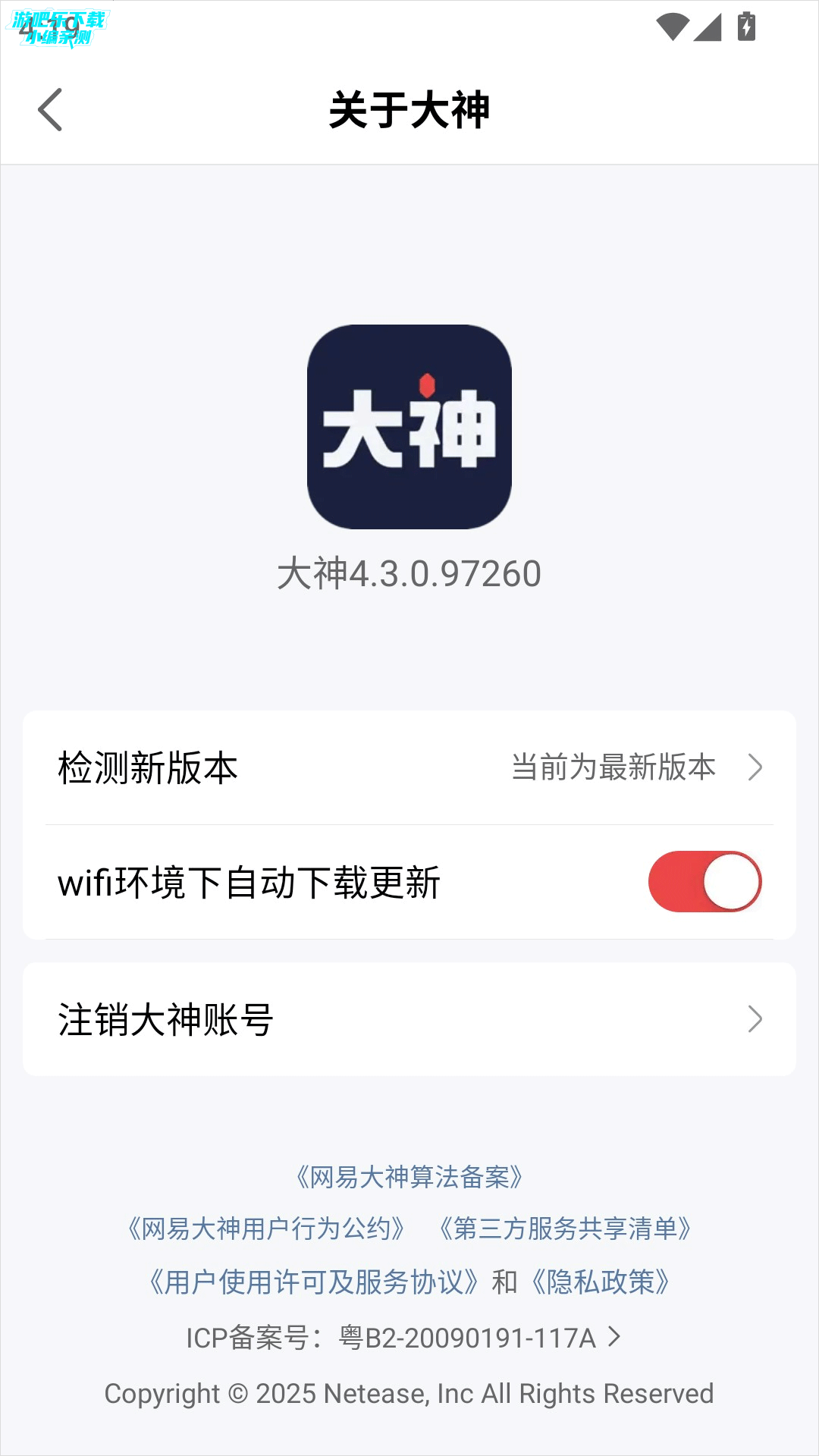The height and width of the screenshot is (1456, 819).
Task: Open the 《网易大神算法备案》 link
Action: [409, 1177]
